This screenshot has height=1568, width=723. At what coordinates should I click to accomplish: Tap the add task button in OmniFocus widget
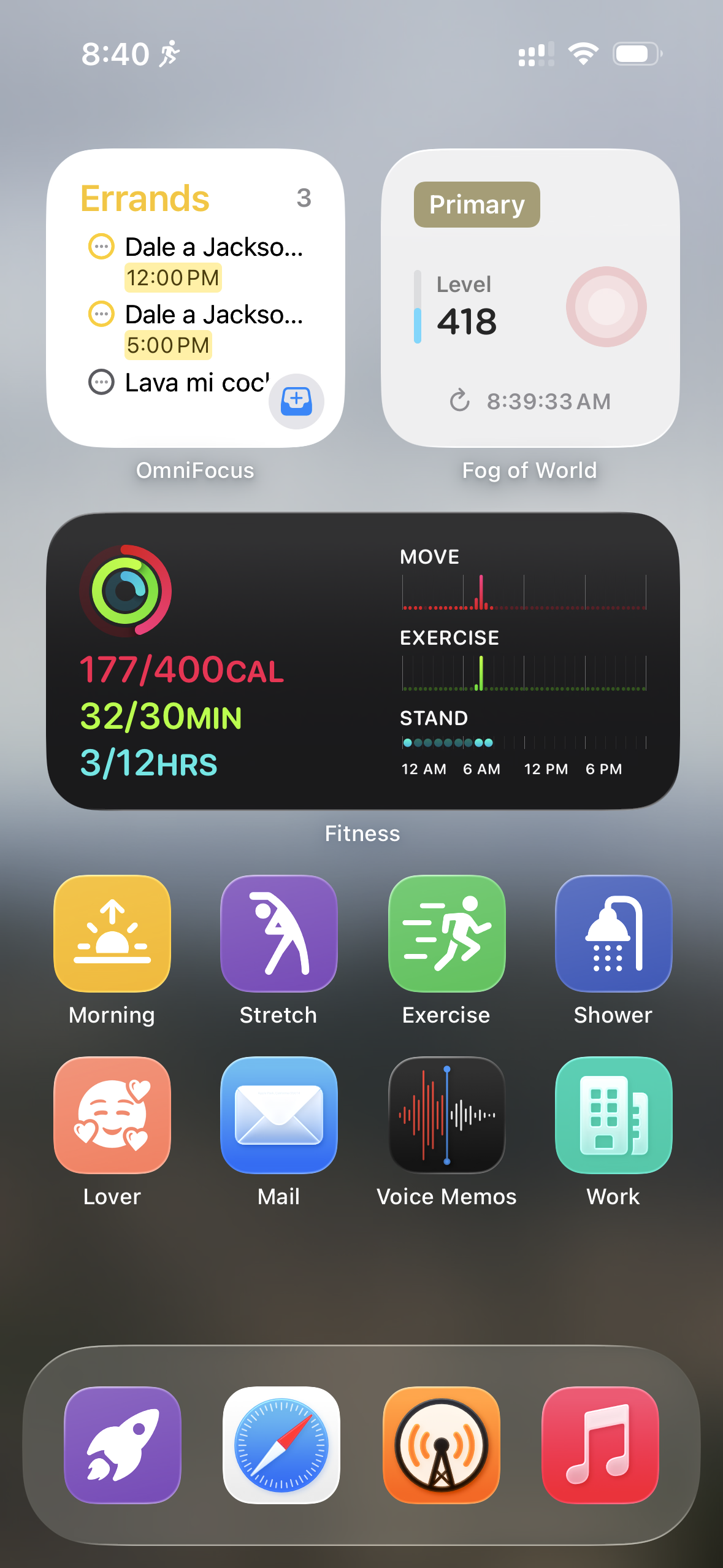coord(296,401)
